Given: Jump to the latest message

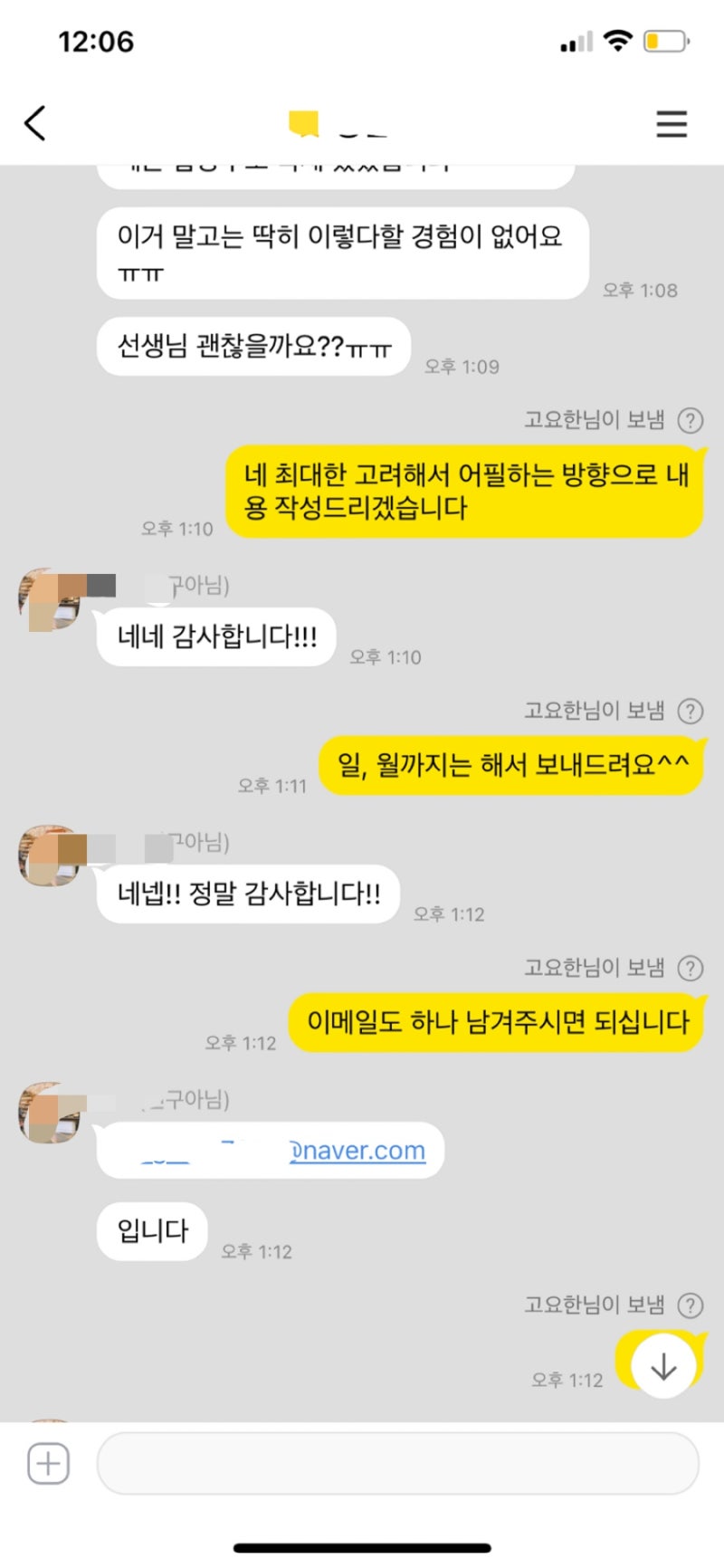Looking at the screenshot, I should coord(663,1366).
